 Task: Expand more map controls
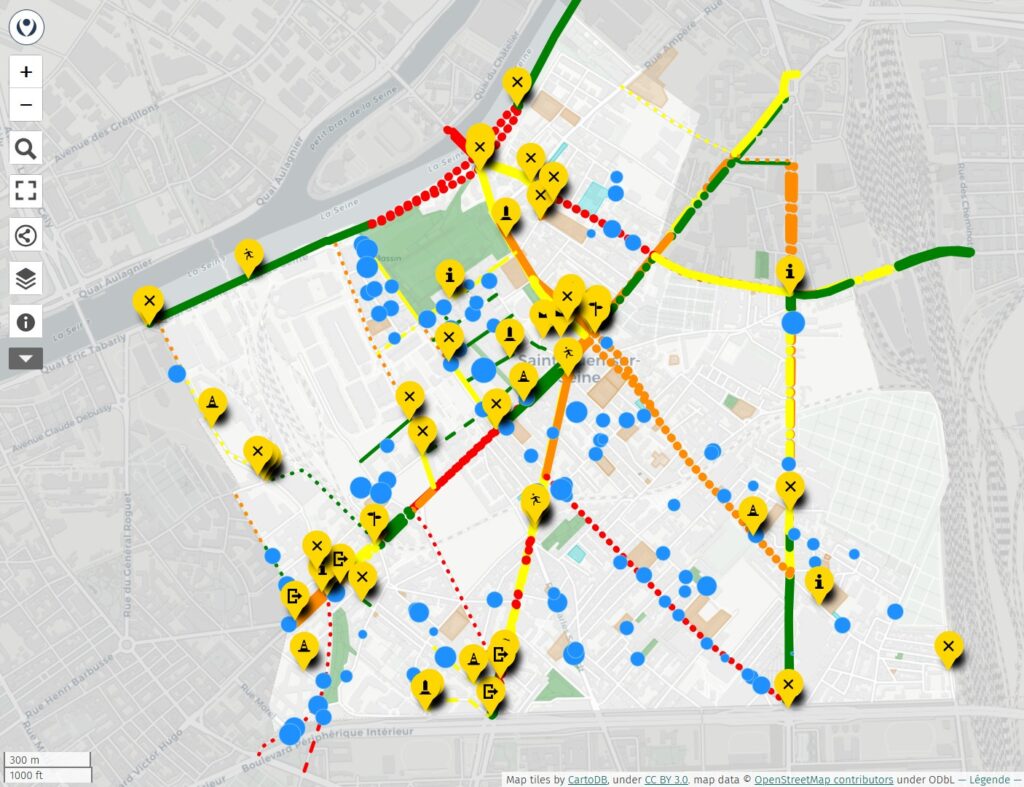click(x=26, y=358)
